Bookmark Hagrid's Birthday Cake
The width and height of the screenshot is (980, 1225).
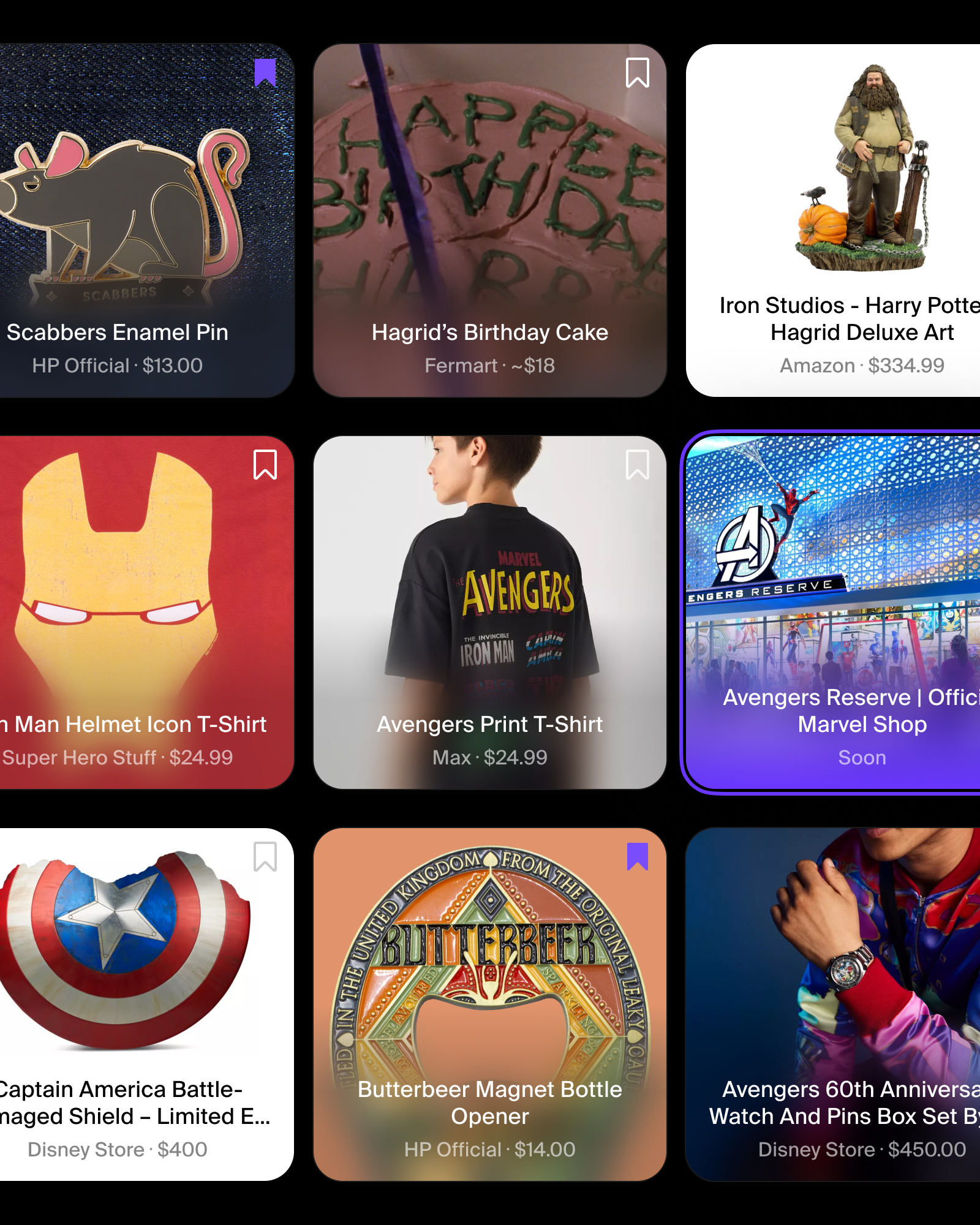click(637, 73)
